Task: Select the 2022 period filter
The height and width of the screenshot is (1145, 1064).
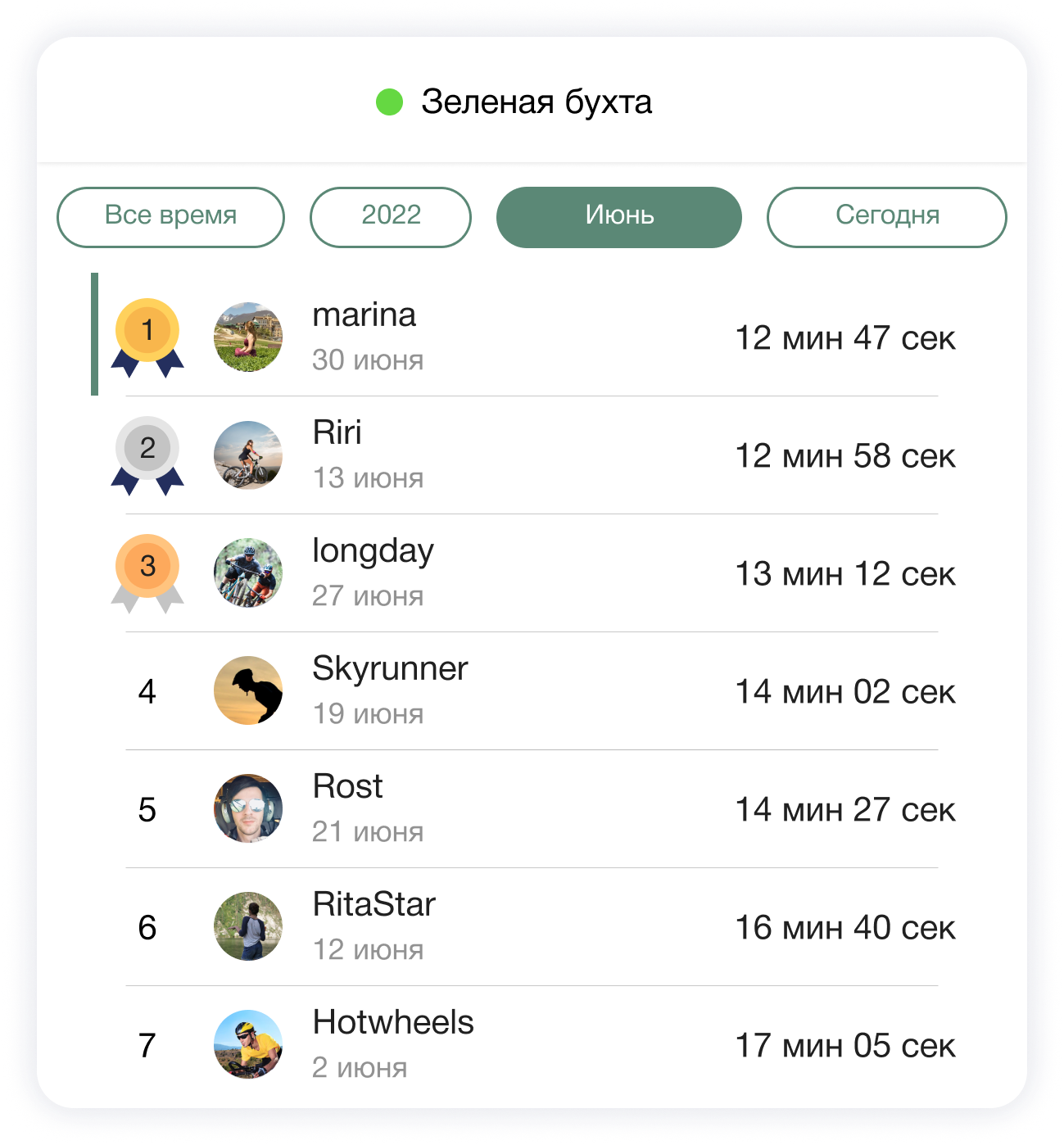Action: pos(391,217)
